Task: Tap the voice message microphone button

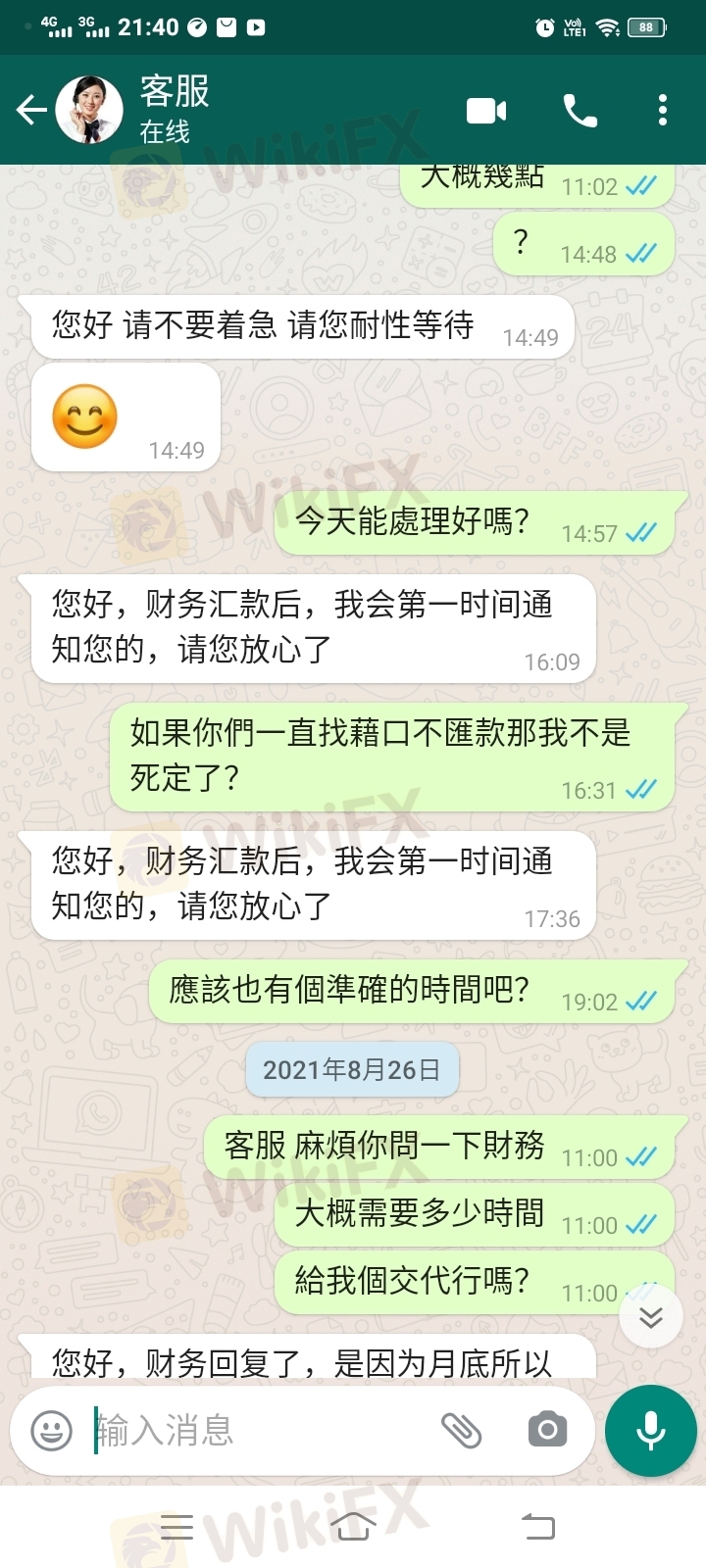Action: click(x=651, y=1431)
